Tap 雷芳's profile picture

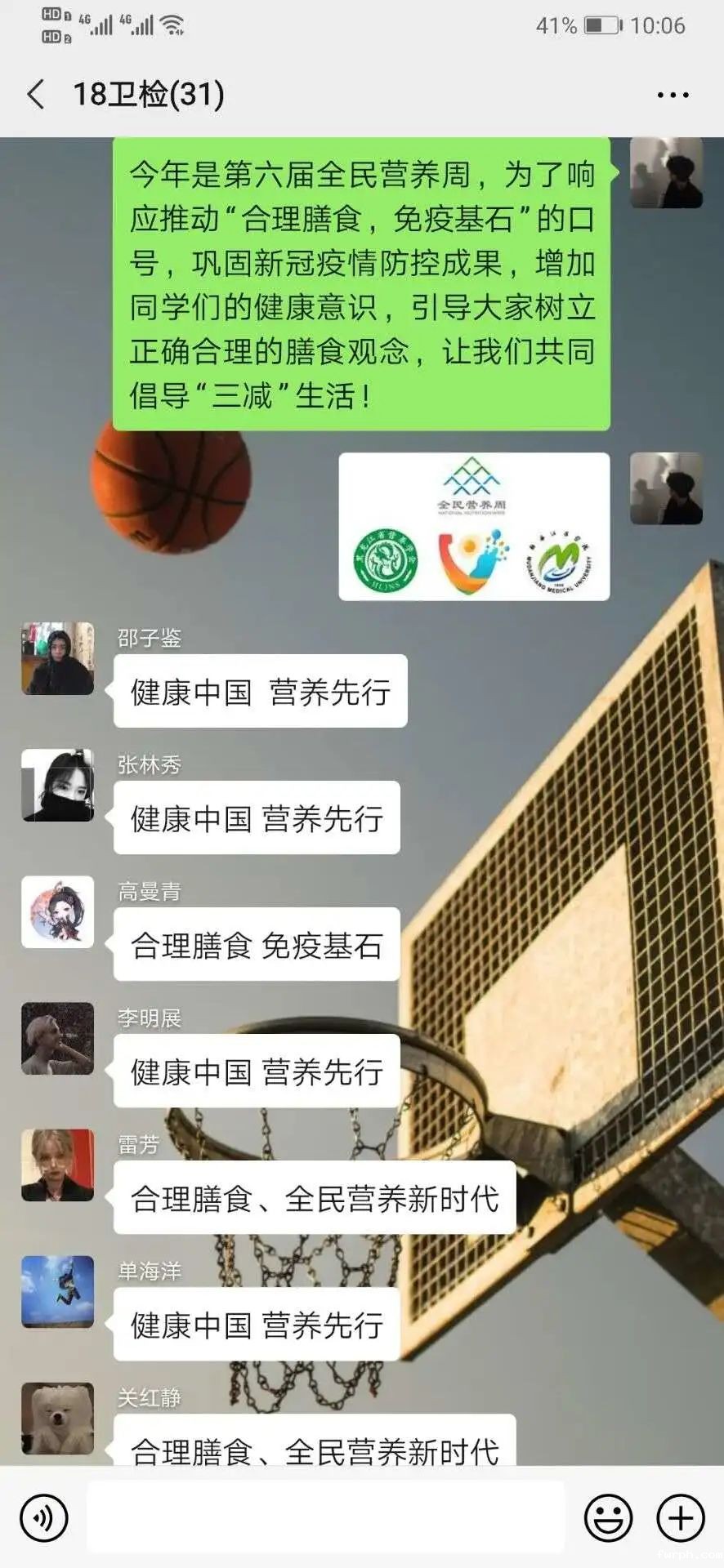click(57, 1165)
